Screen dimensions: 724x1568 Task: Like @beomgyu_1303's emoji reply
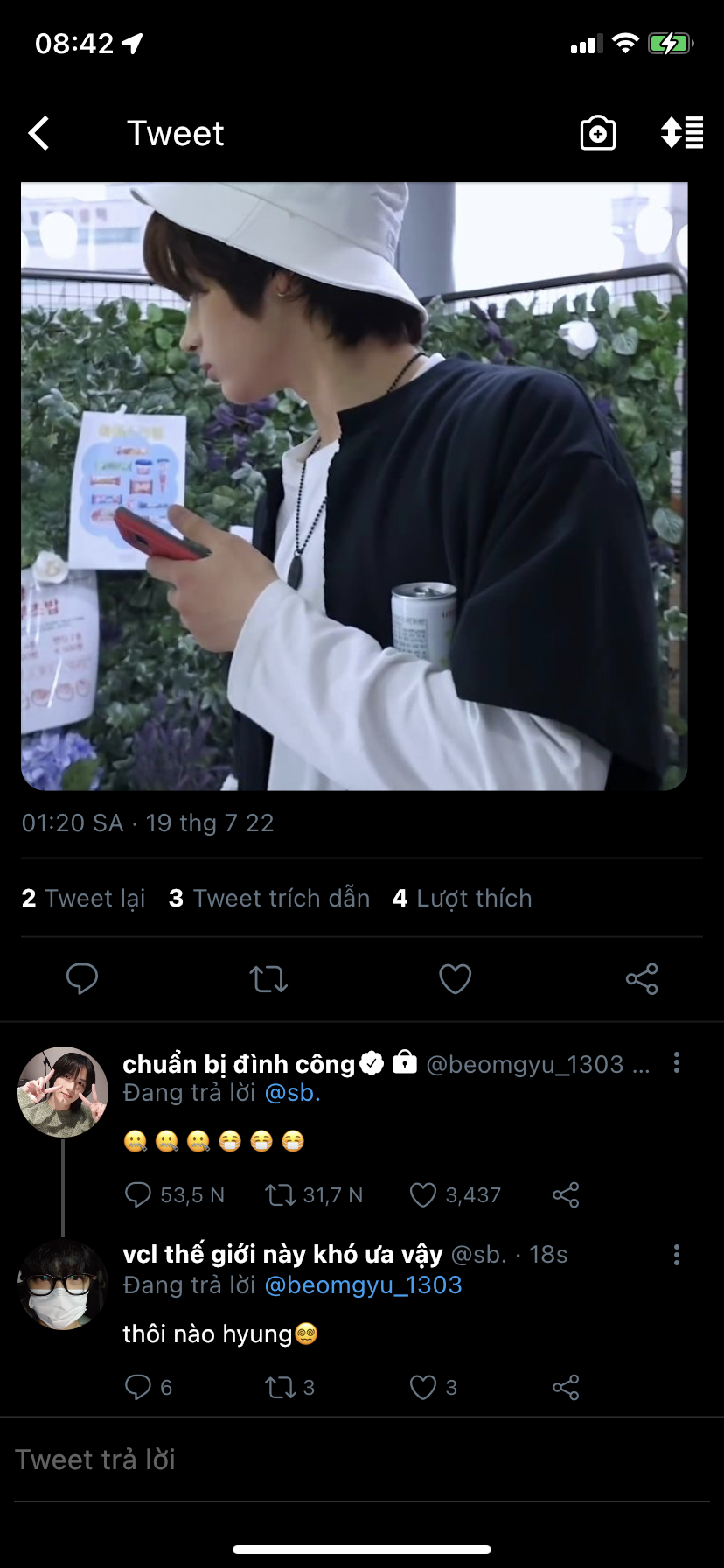point(424,1195)
